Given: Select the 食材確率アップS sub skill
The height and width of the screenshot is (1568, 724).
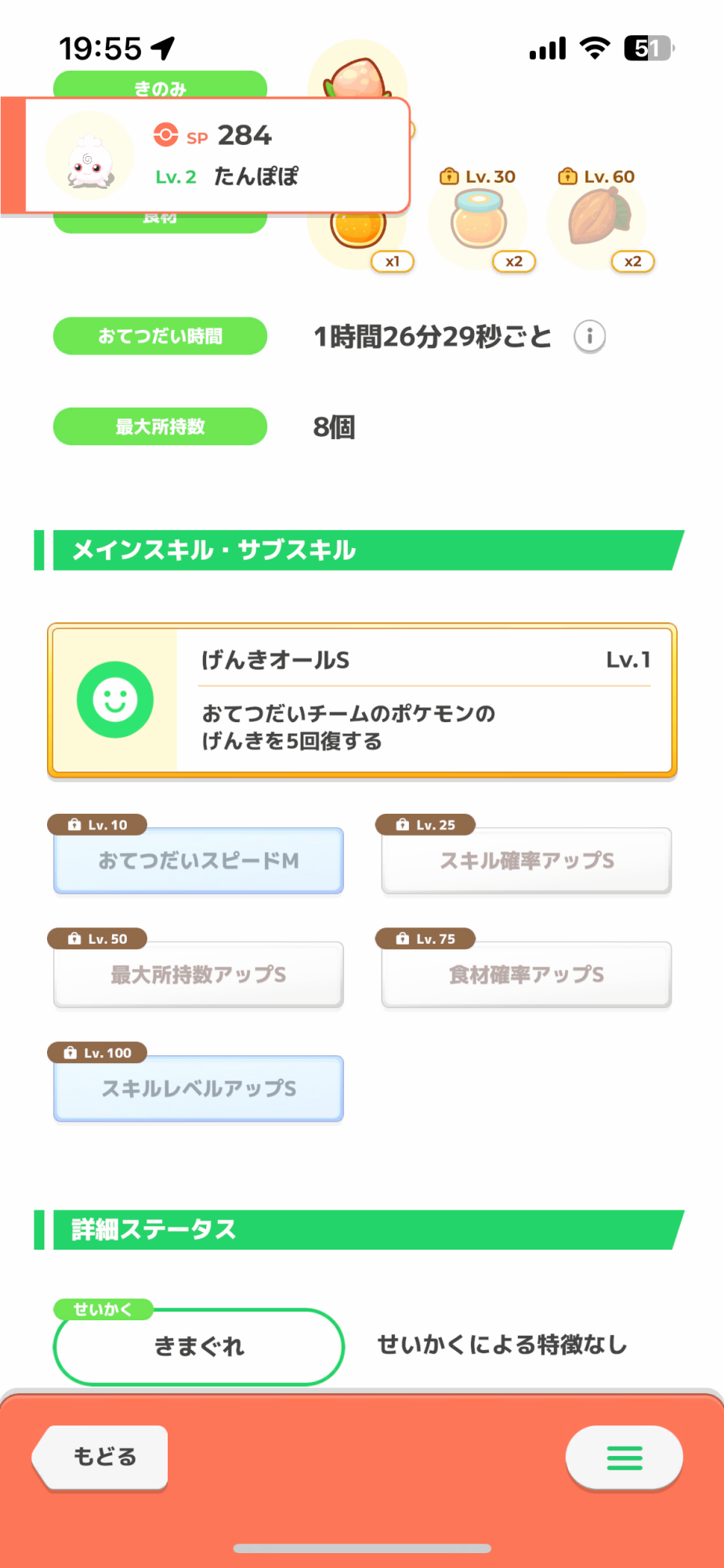Looking at the screenshot, I should [527, 975].
